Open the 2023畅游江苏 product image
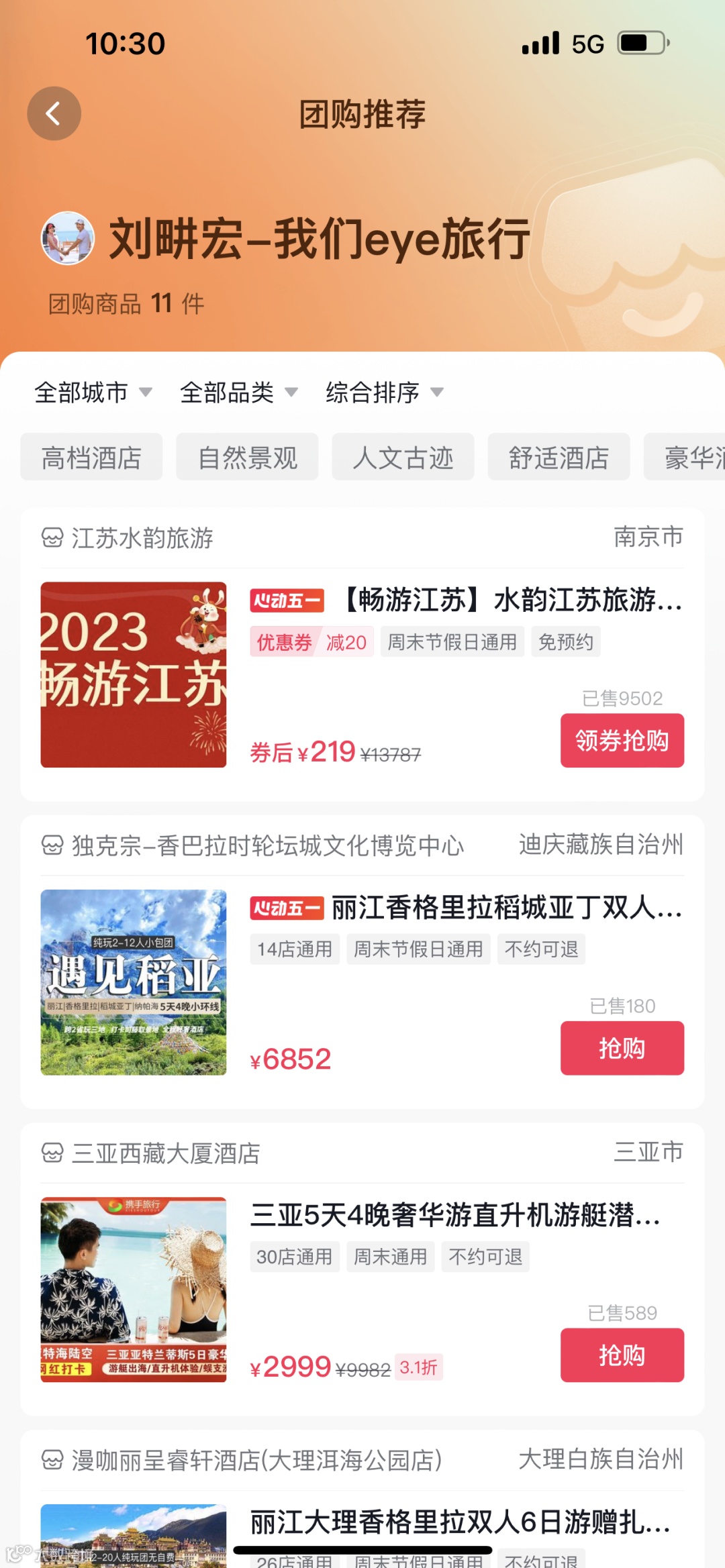Image resolution: width=725 pixels, height=1568 pixels. pyautogui.click(x=133, y=674)
